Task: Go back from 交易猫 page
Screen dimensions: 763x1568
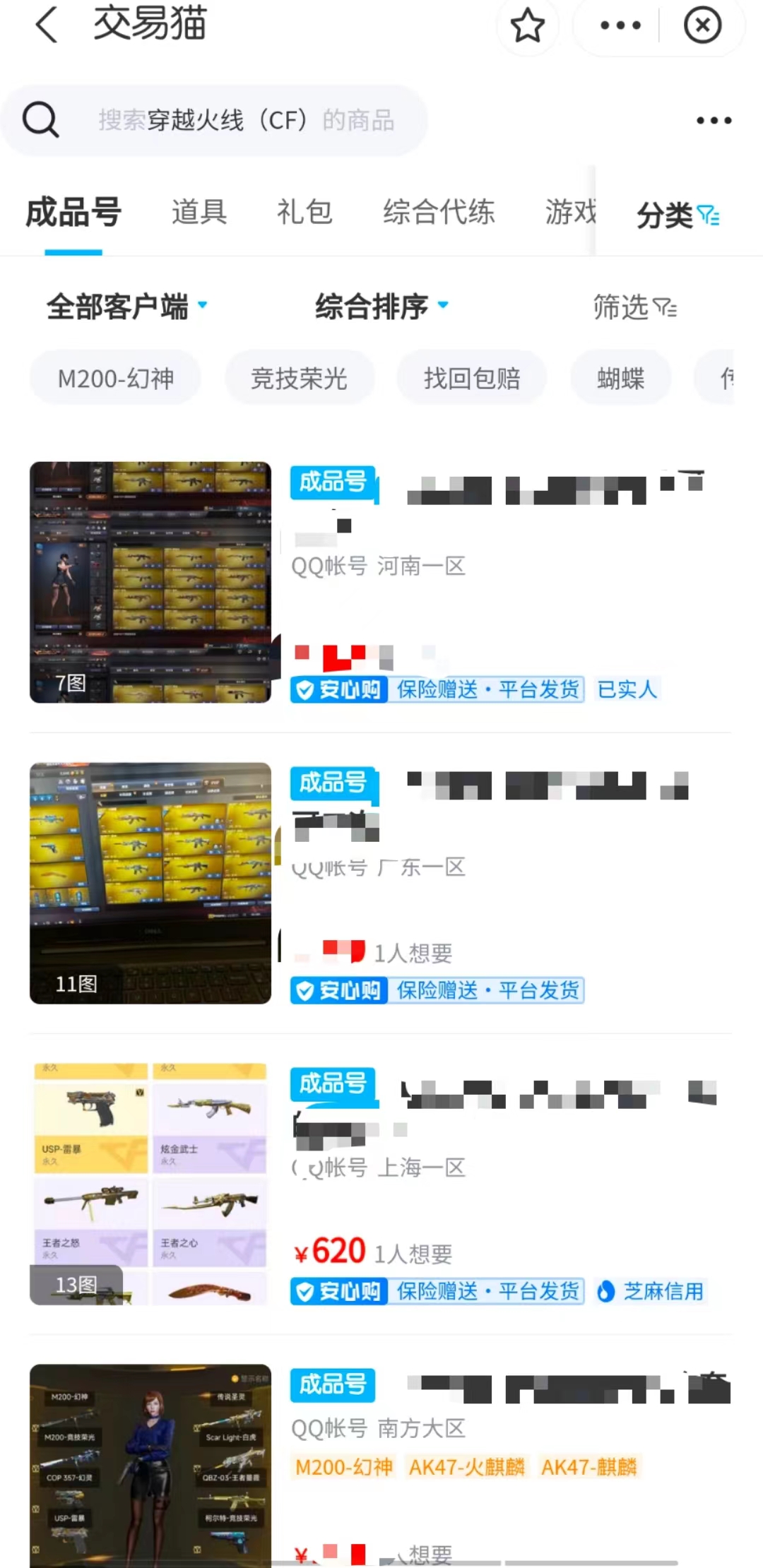Action: (x=47, y=25)
